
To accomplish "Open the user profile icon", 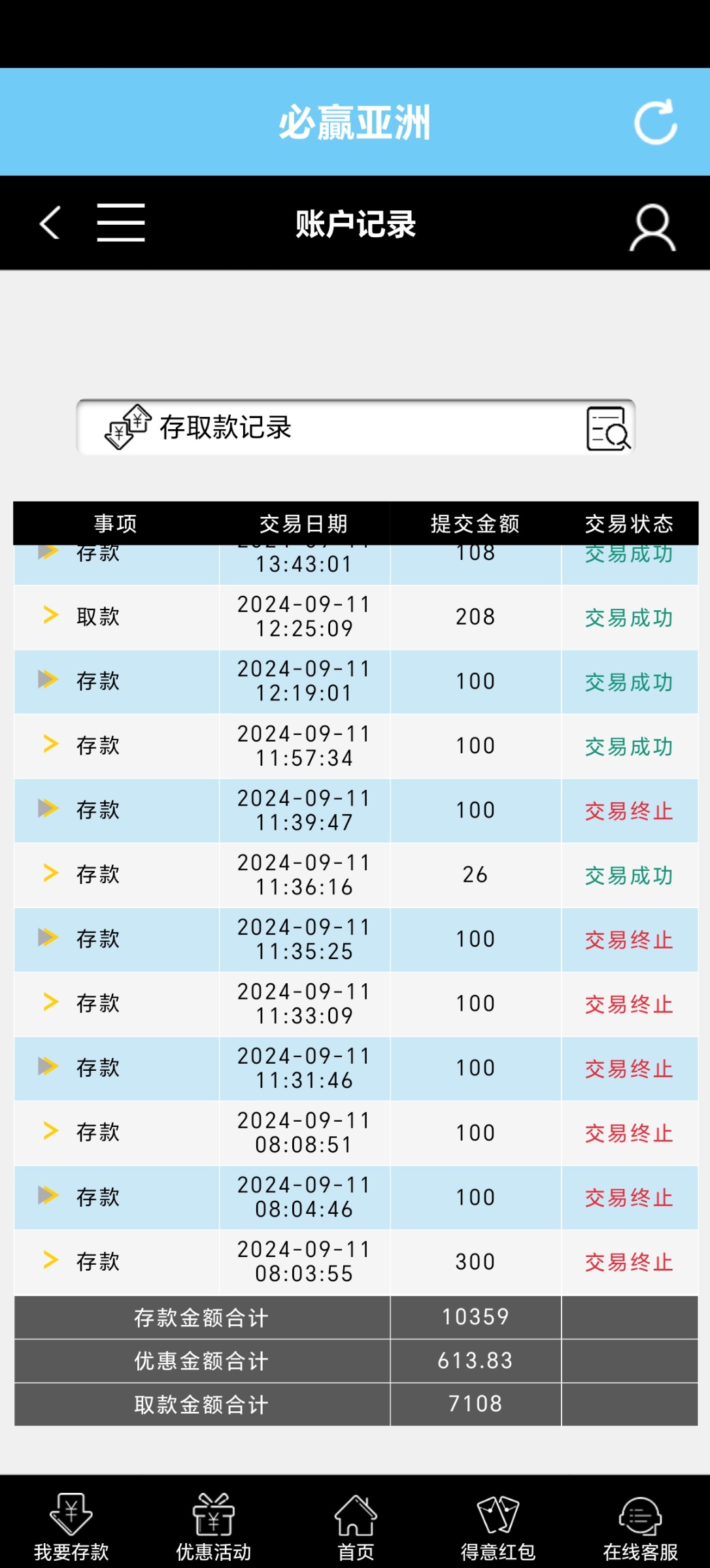I will point(652,227).
